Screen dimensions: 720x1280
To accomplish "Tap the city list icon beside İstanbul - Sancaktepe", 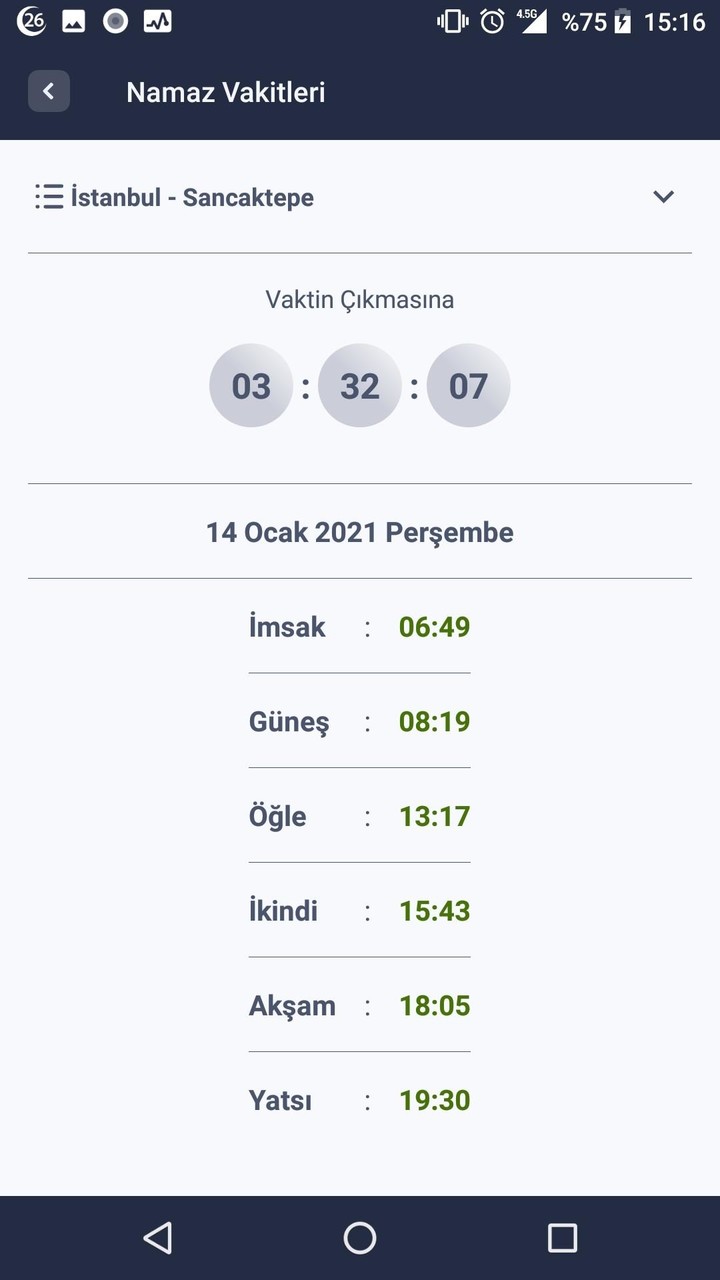I will click(x=48, y=196).
